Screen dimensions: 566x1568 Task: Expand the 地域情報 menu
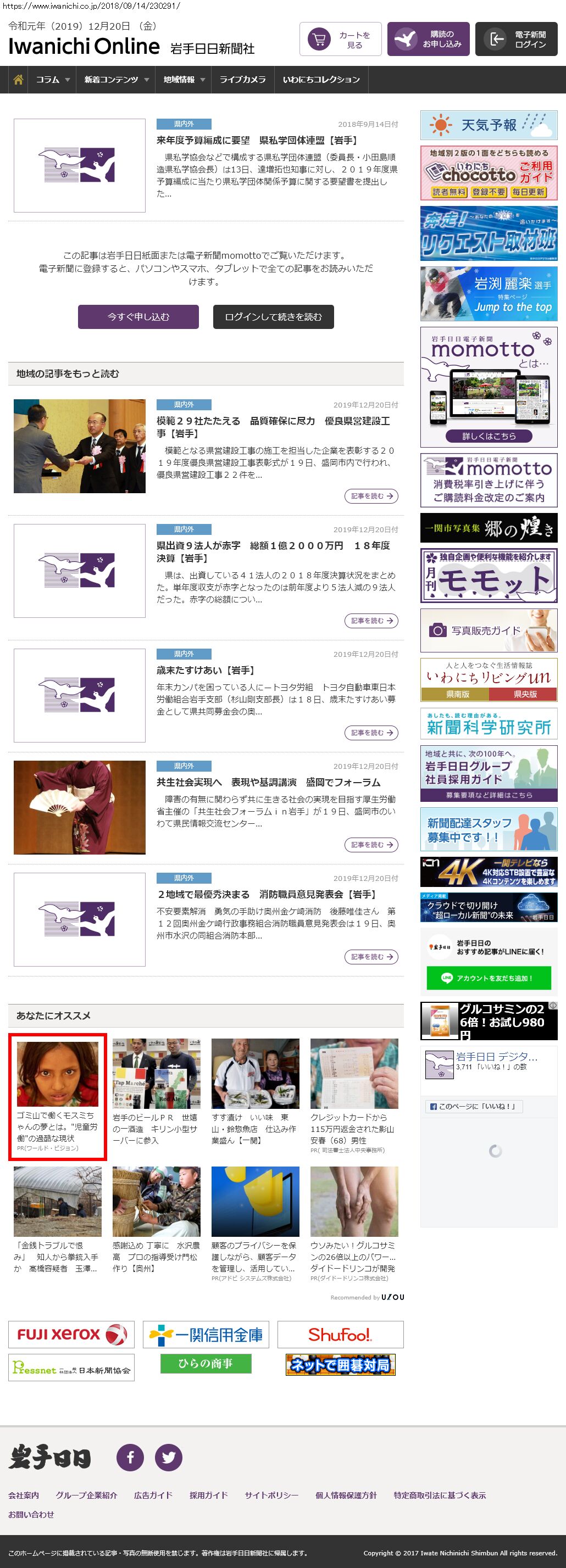[x=184, y=80]
